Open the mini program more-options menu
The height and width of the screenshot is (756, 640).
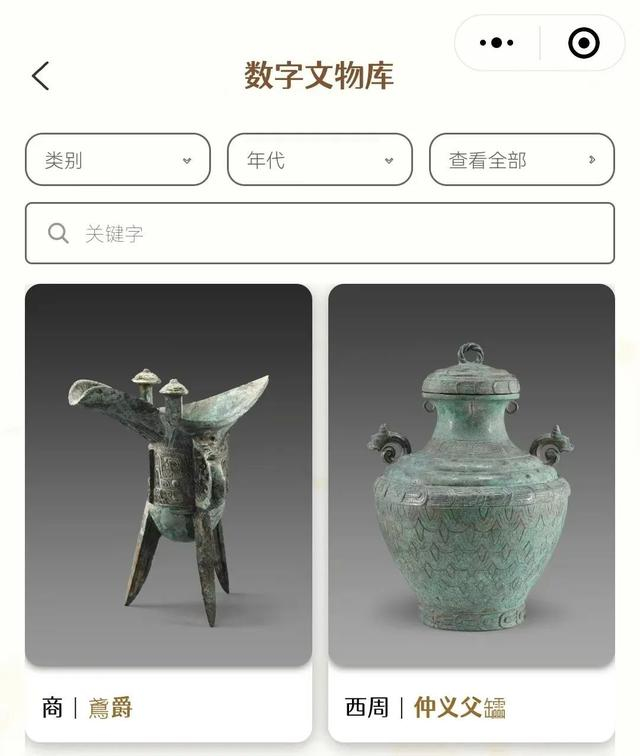[497, 43]
